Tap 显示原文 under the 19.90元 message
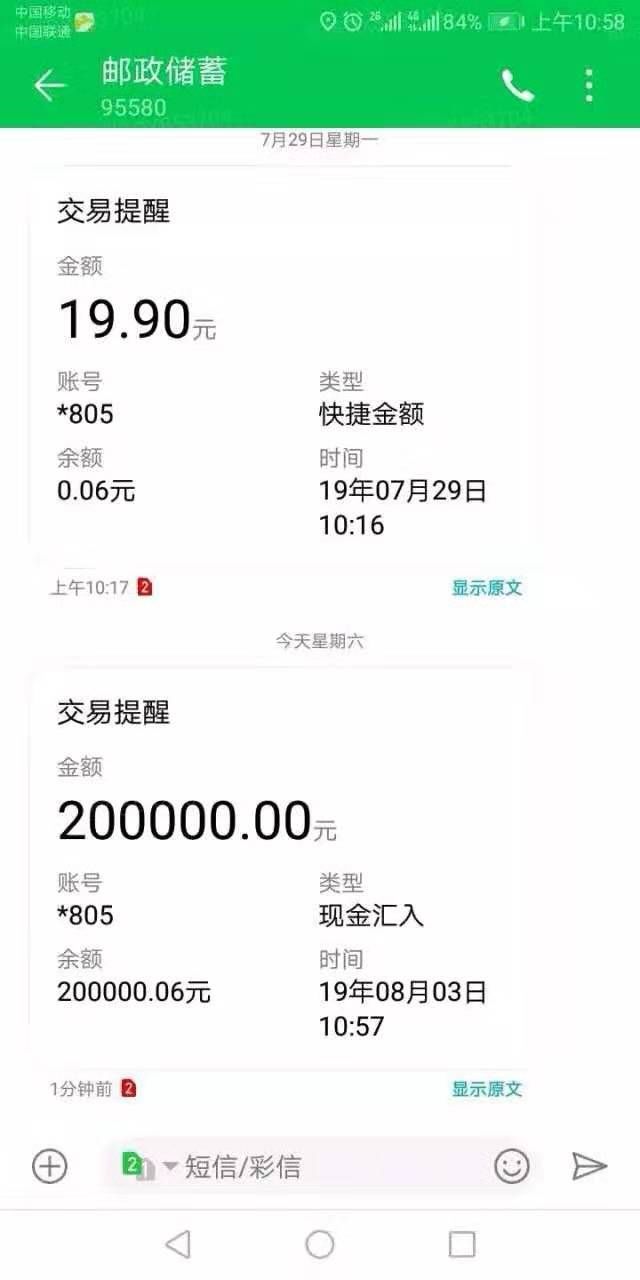Screen dimensions: 640x1280 [486, 588]
